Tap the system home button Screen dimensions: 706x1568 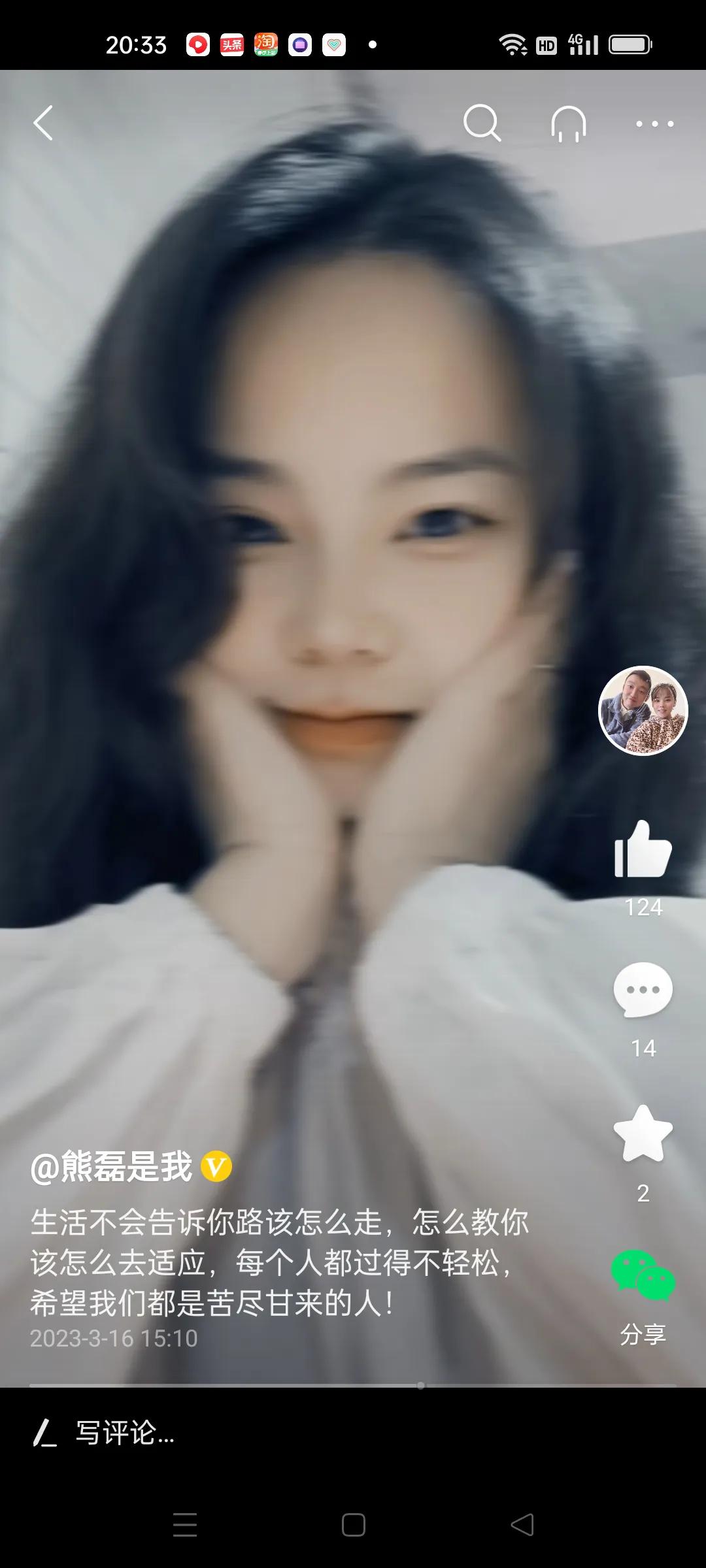353,1525
